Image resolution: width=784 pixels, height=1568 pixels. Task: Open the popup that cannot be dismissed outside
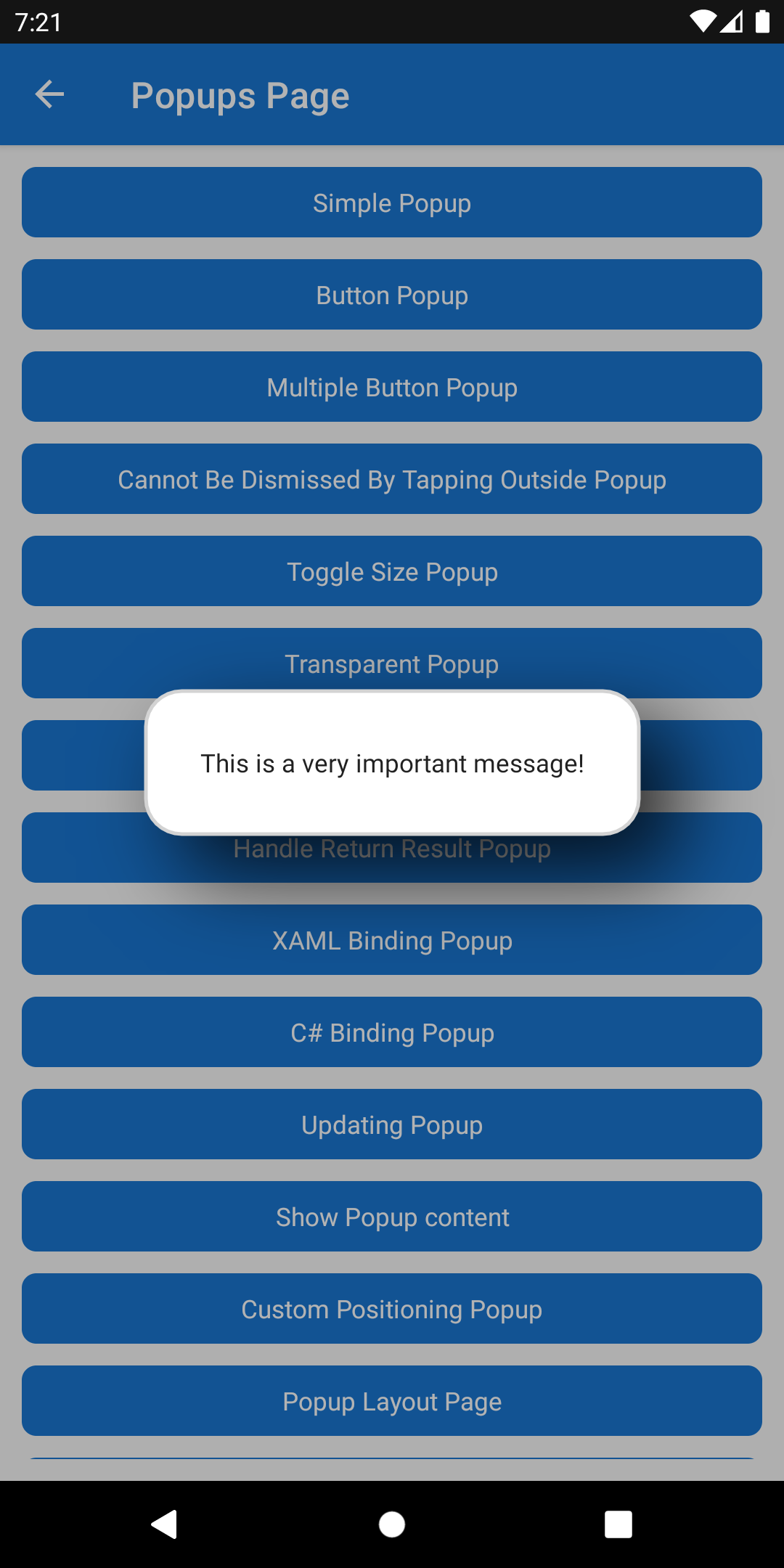tap(392, 479)
